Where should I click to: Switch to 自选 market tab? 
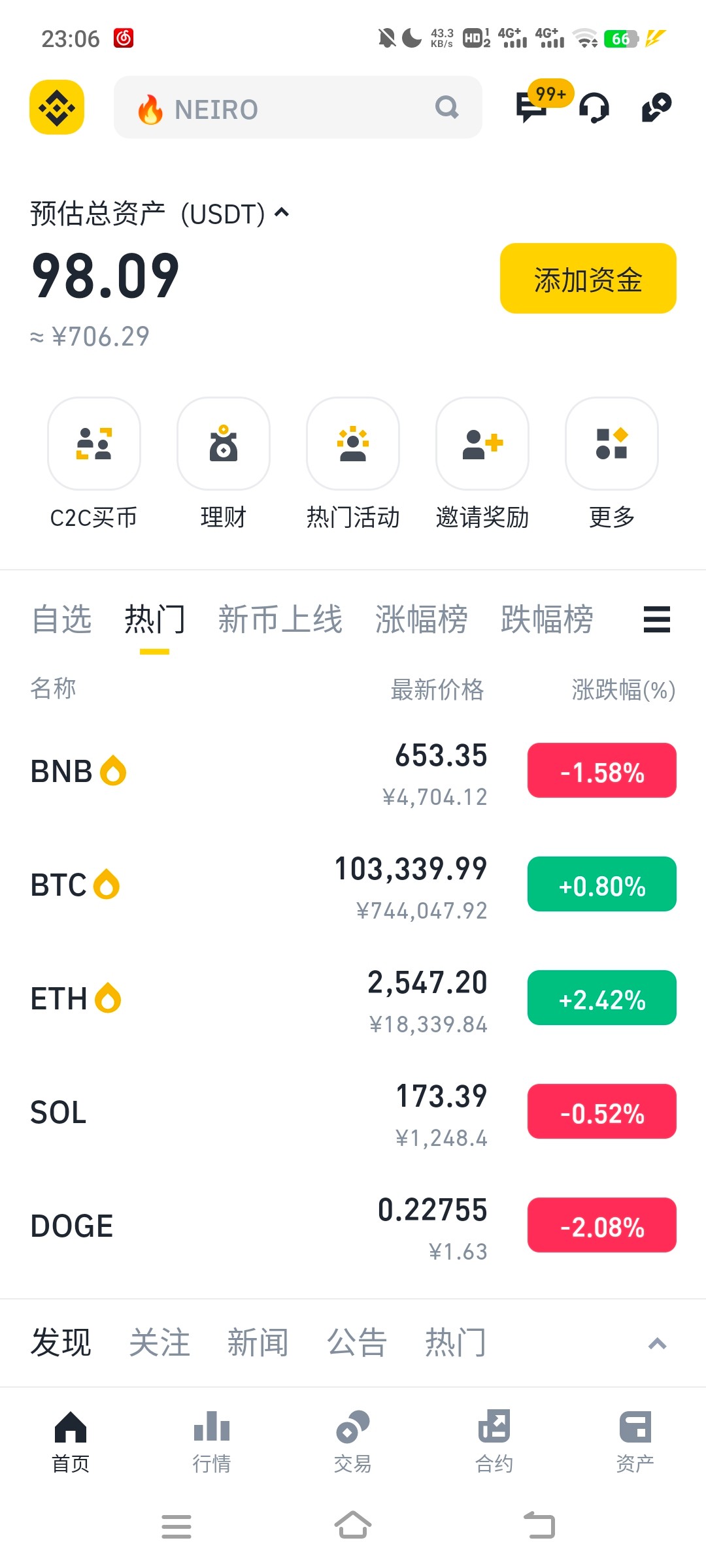pyautogui.click(x=62, y=619)
